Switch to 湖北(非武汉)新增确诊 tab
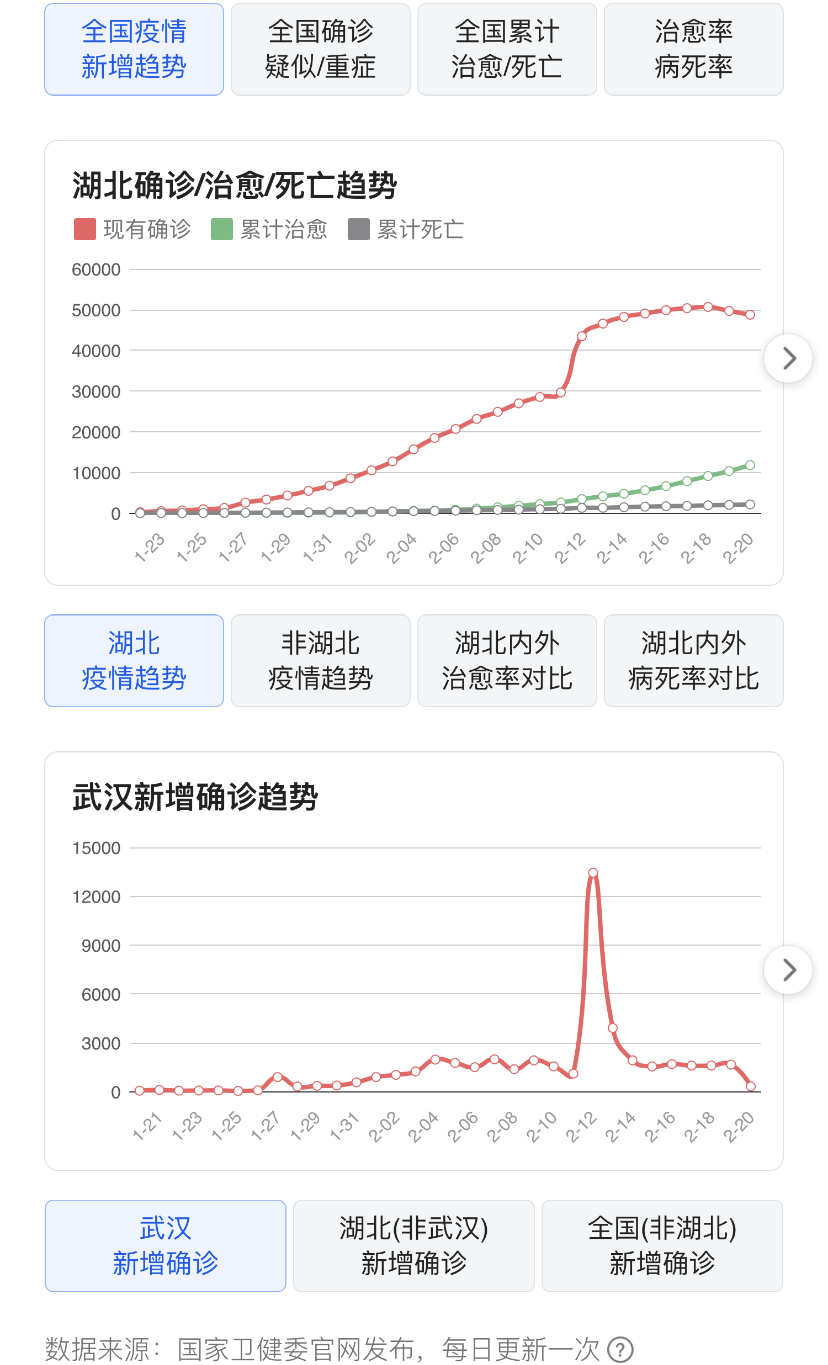The height and width of the screenshot is (1365, 828). point(414,1246)
